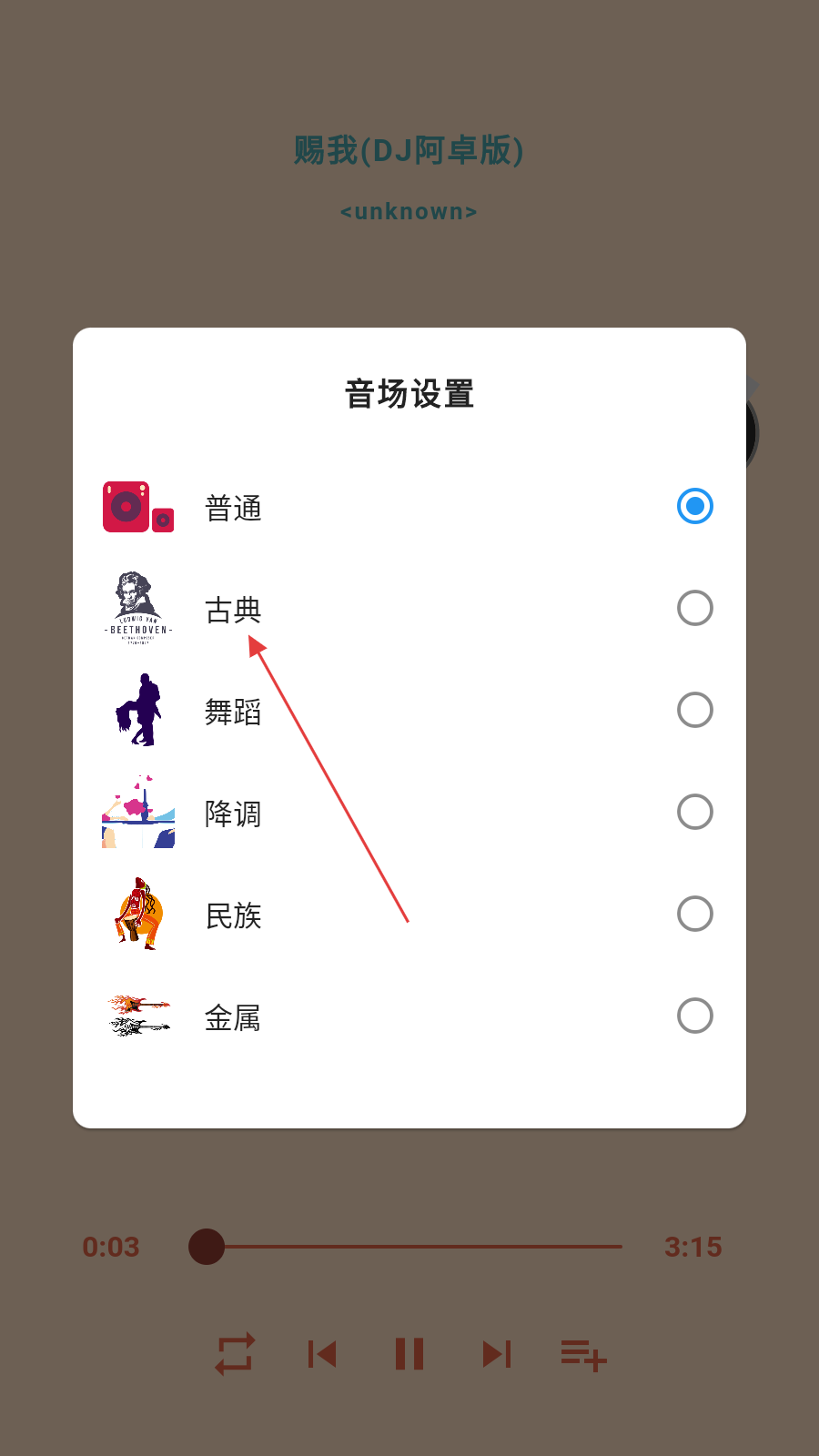The height and width of the screenshot is (1456, 819).
Task: Select the 普通 sound field option
Action: pyautogui.click(x=694, y=506)
